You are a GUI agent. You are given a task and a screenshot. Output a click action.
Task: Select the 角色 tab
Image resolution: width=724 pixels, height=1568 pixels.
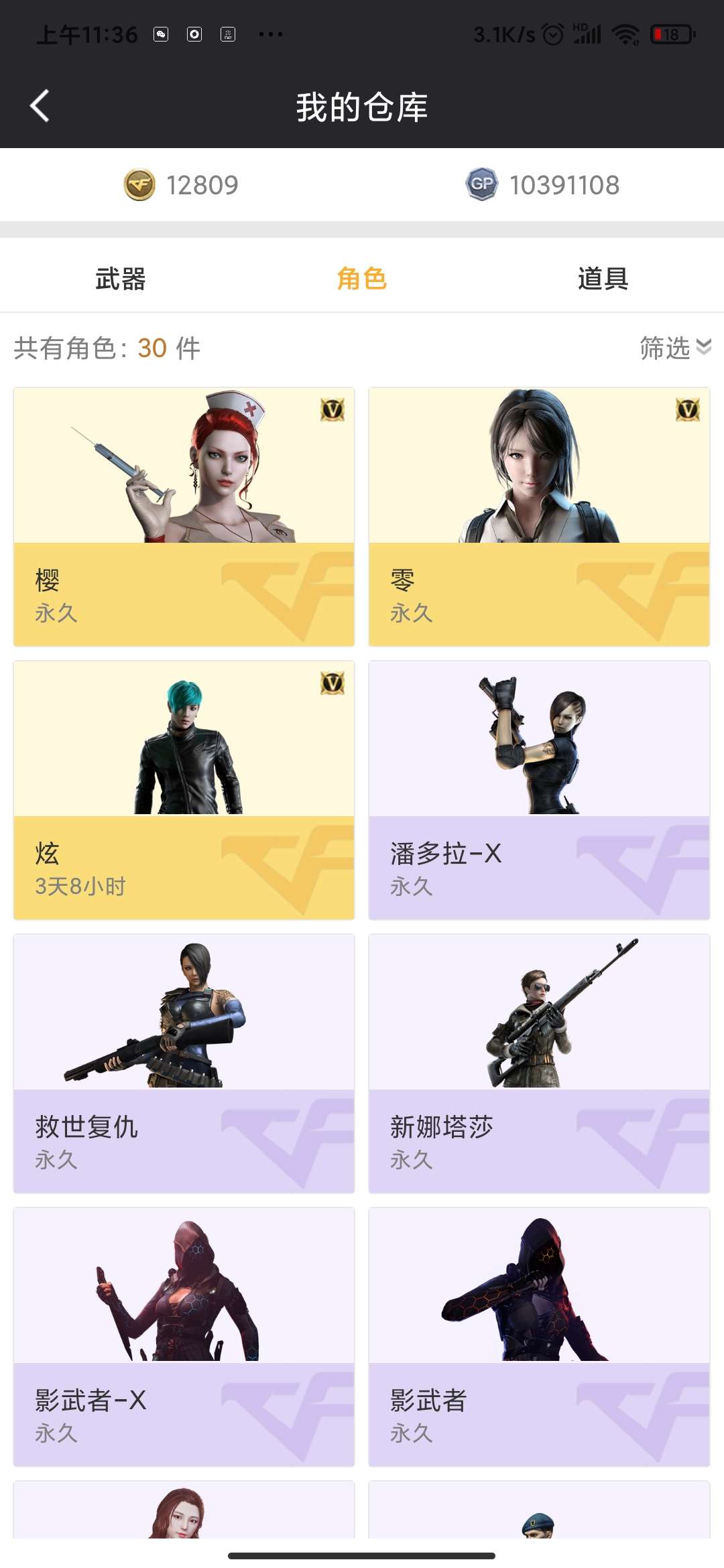pyautogui.click(x=362, y=279)
